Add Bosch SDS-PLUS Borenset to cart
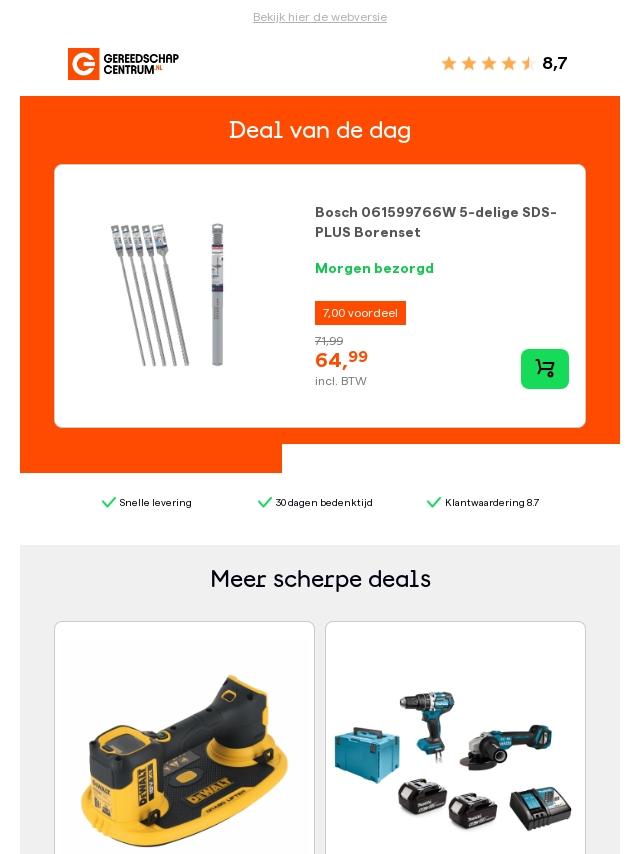 tap(545, 369)
